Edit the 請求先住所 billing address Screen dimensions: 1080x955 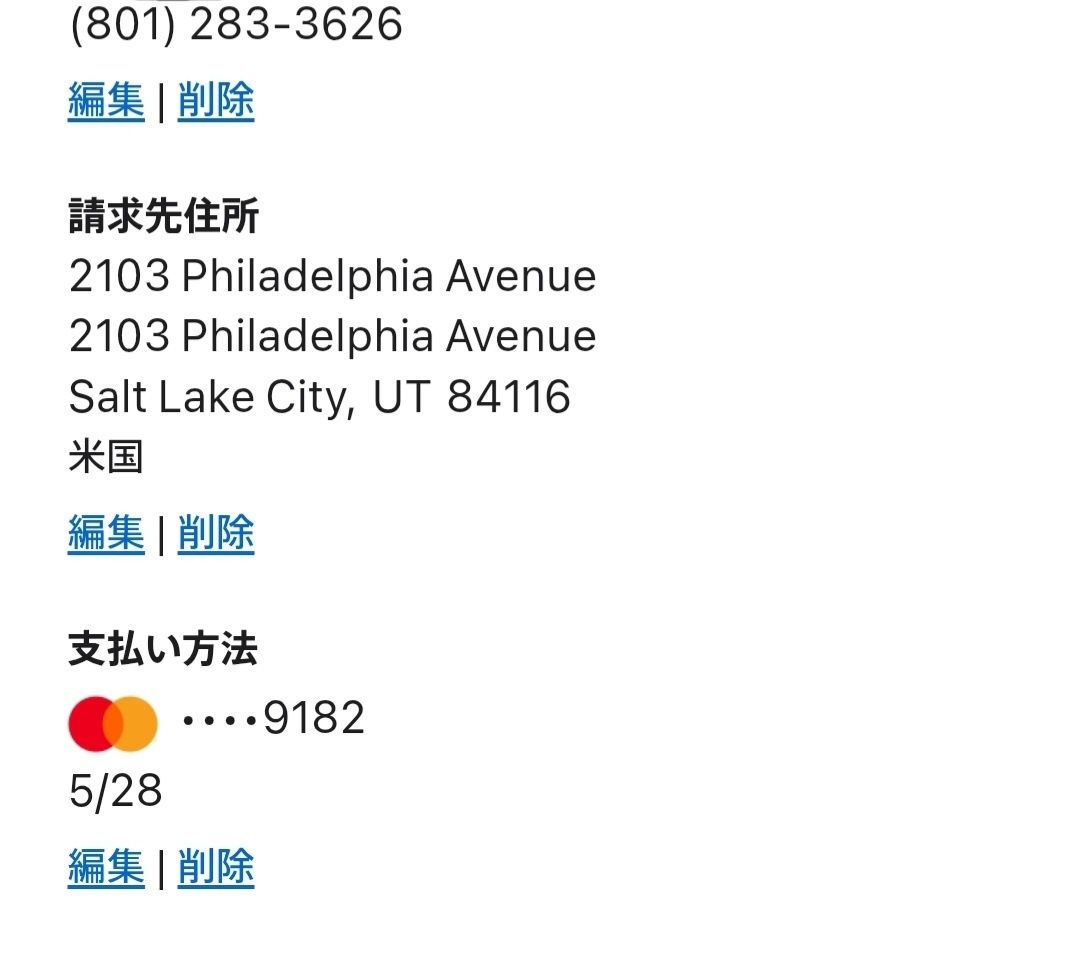coord(106,533)
